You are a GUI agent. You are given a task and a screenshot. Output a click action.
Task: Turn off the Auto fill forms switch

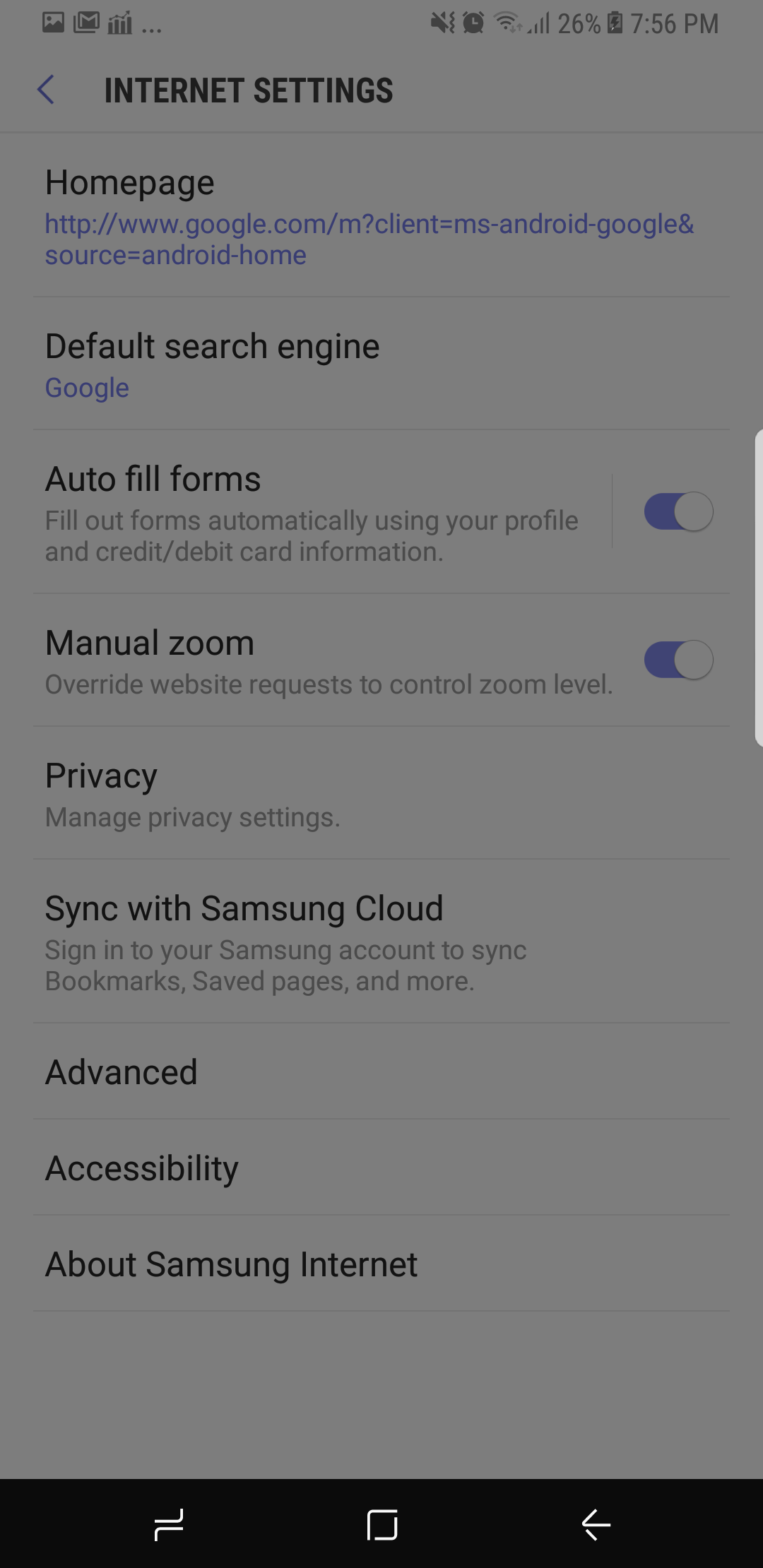pos(678,512)
